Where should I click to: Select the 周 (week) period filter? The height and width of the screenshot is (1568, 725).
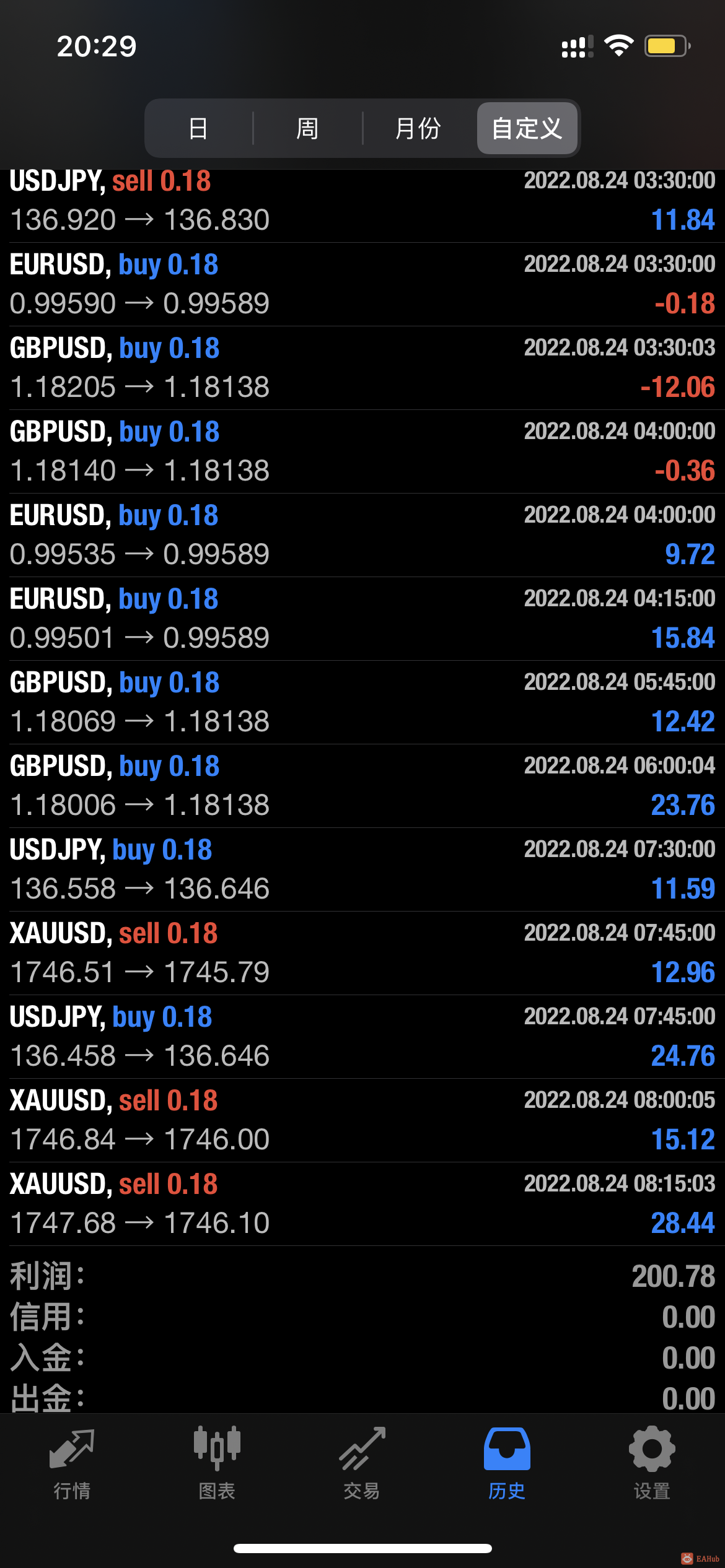click(307, 128)
